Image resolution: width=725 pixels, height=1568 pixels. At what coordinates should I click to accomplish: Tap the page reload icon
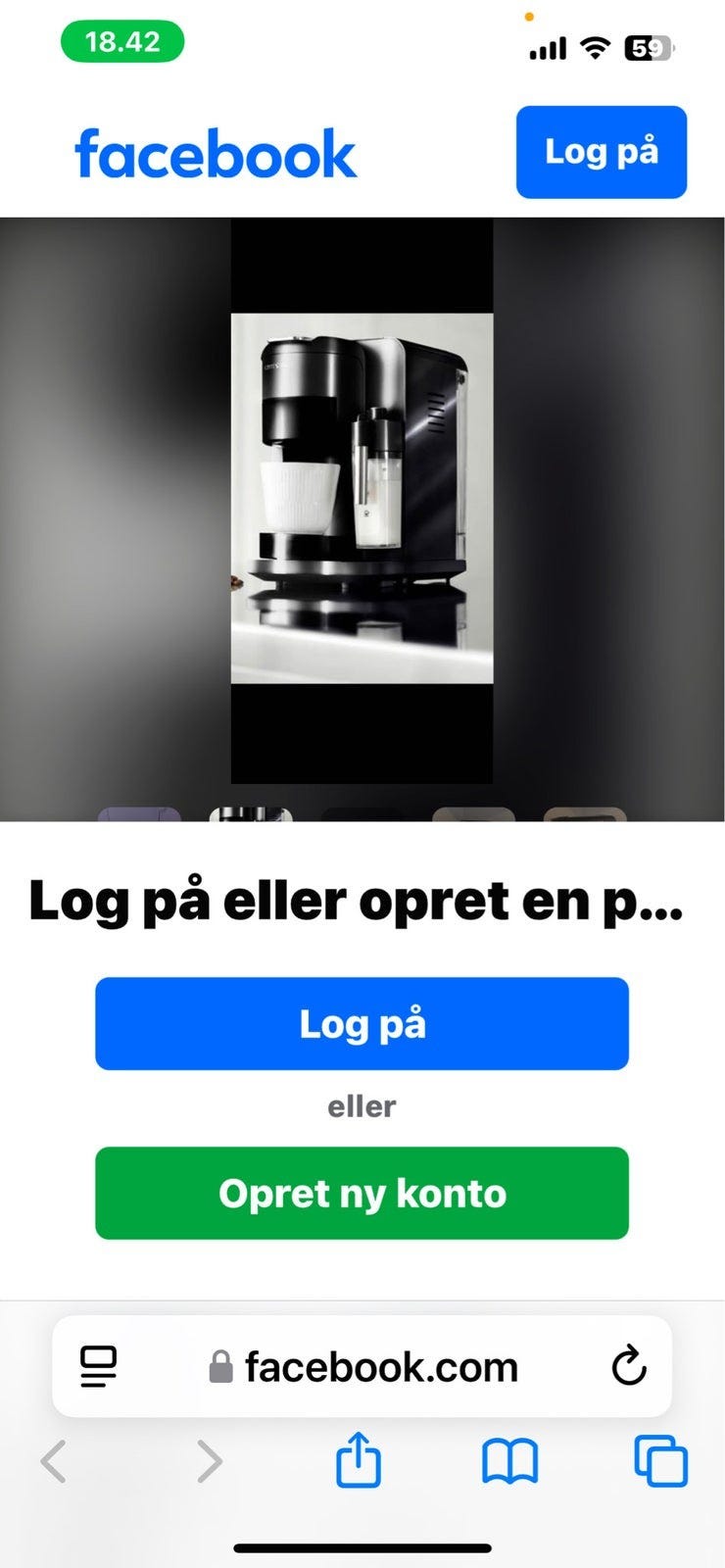point(630,1365)
